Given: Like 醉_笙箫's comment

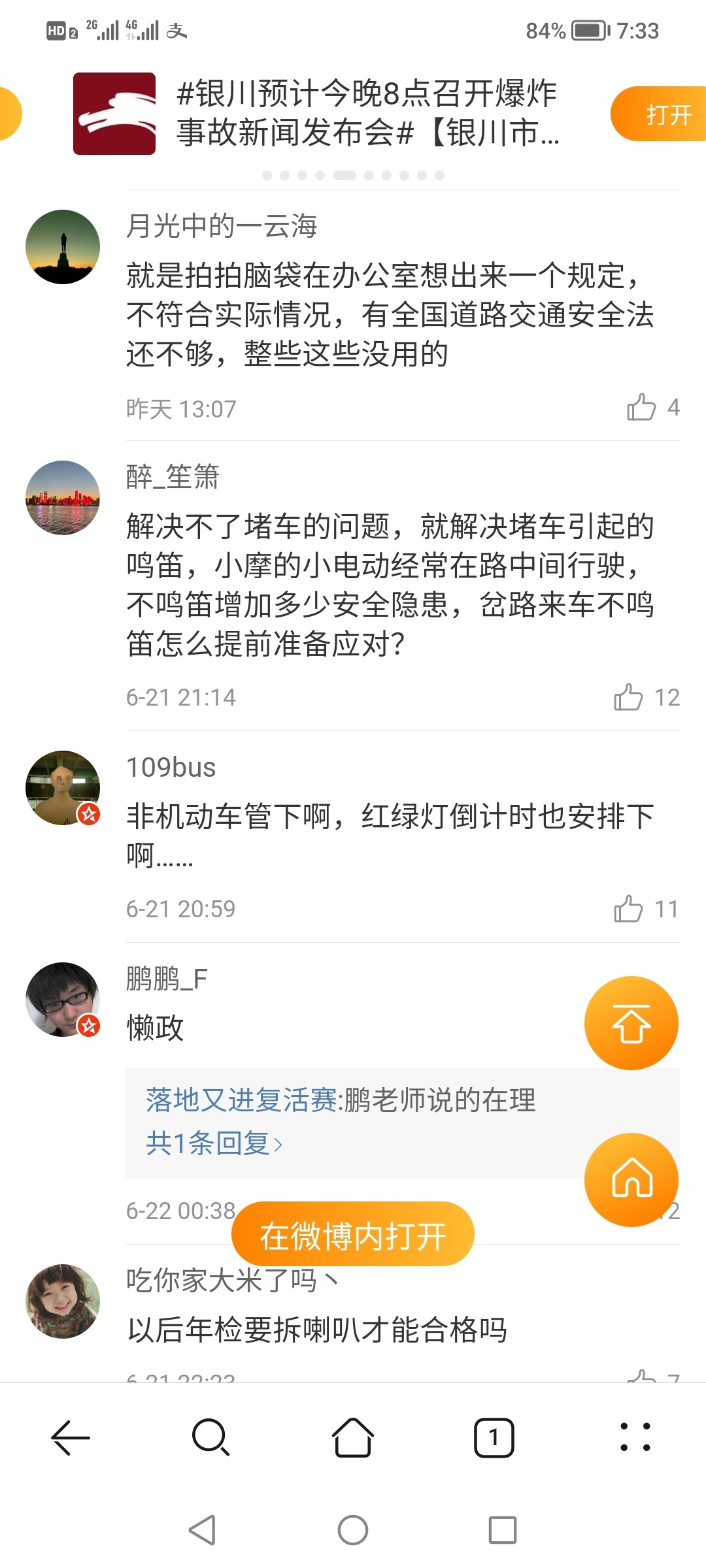Looking at the screenshot, I should click(629, 697).
